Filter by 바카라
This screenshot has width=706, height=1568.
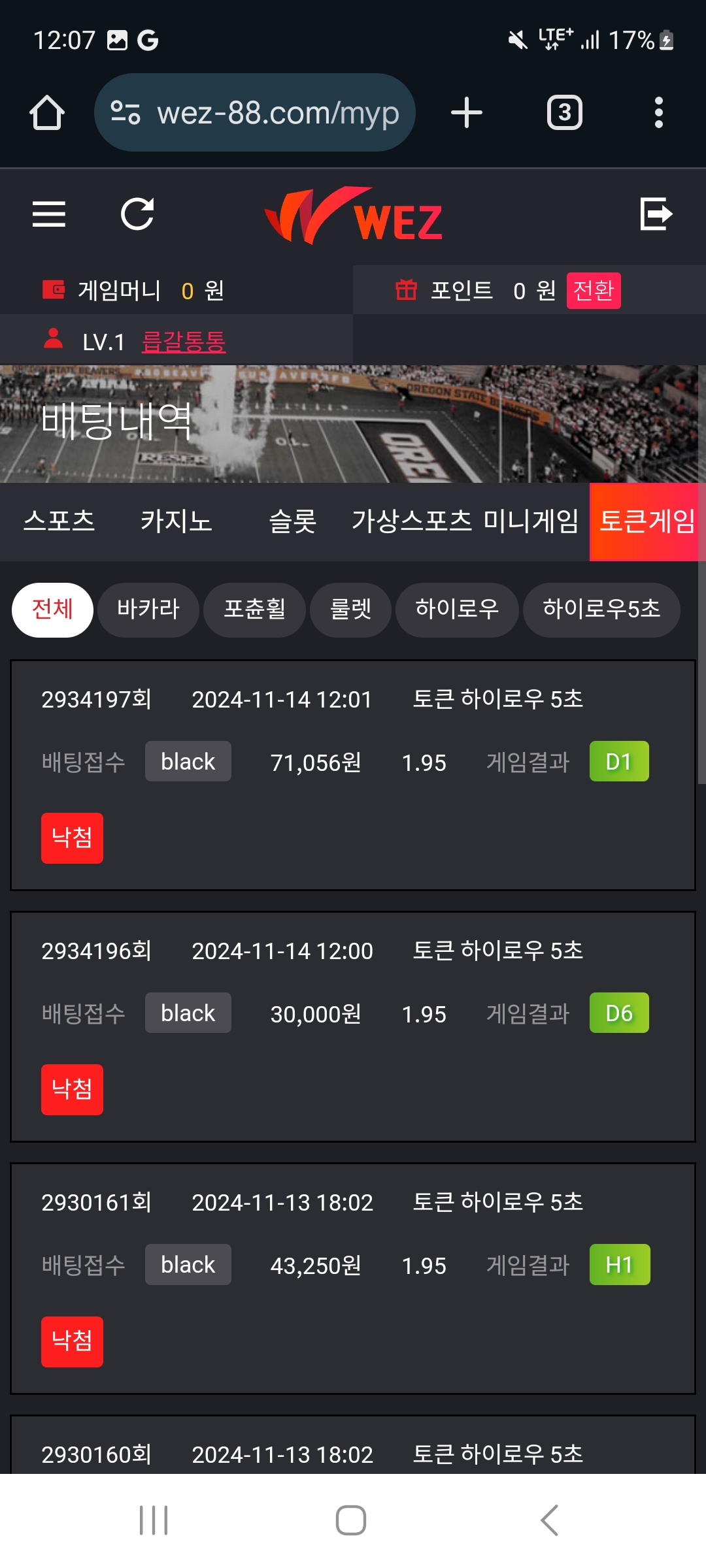coord(148,610)
